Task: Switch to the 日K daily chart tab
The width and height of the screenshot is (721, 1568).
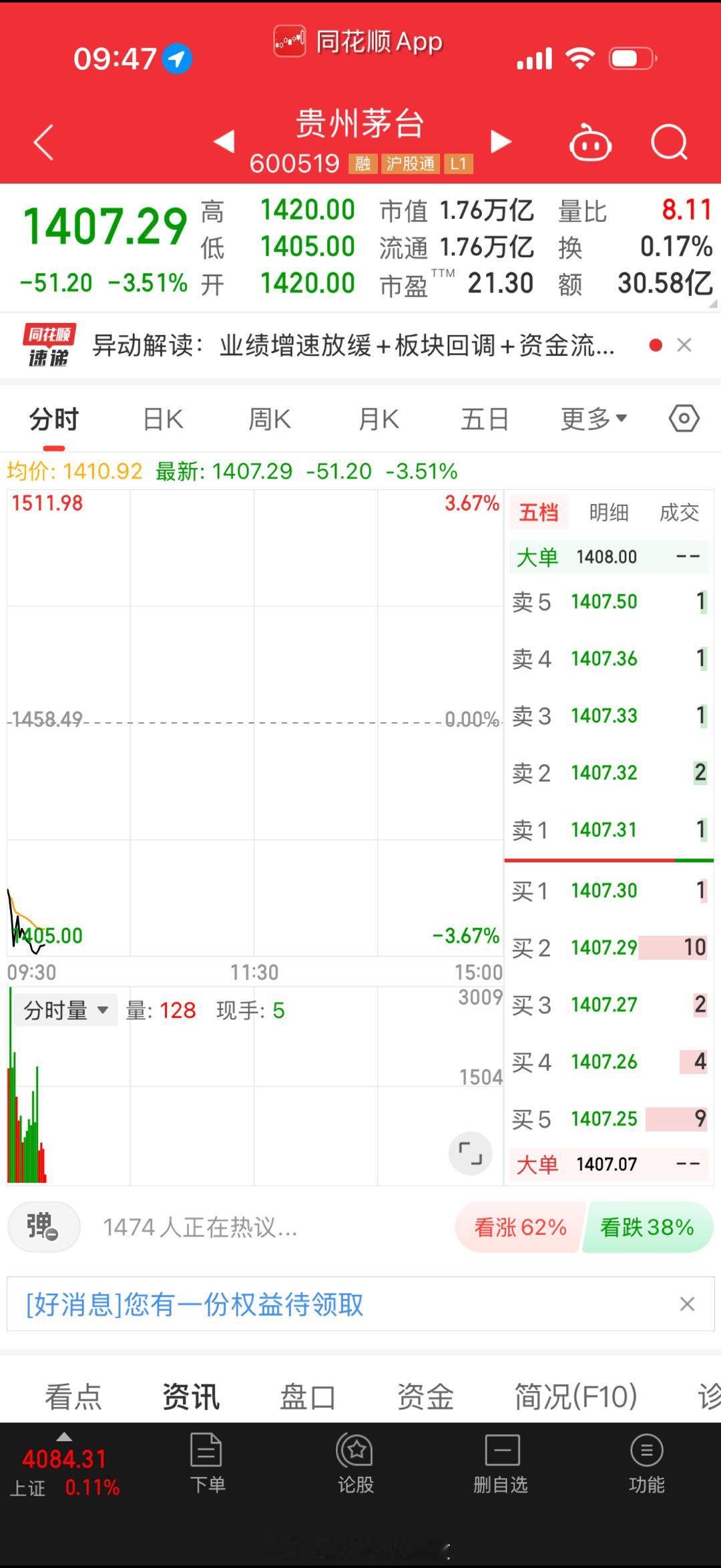Action: 162,419
